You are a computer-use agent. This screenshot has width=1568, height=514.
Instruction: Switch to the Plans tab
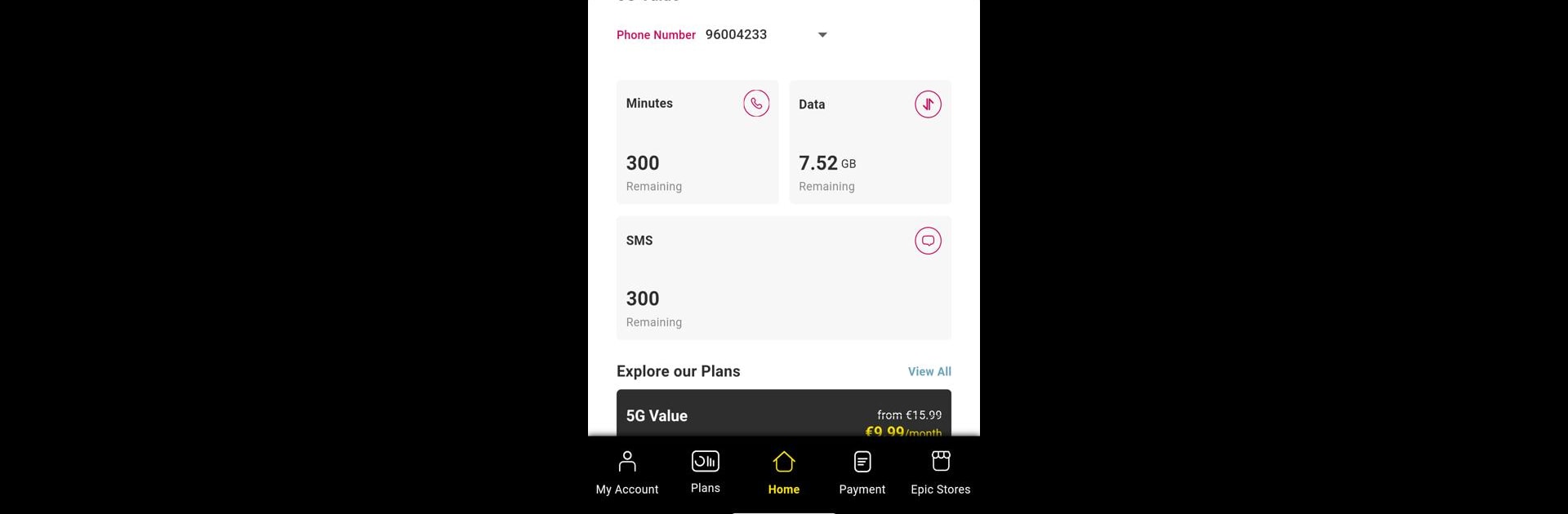705,473
